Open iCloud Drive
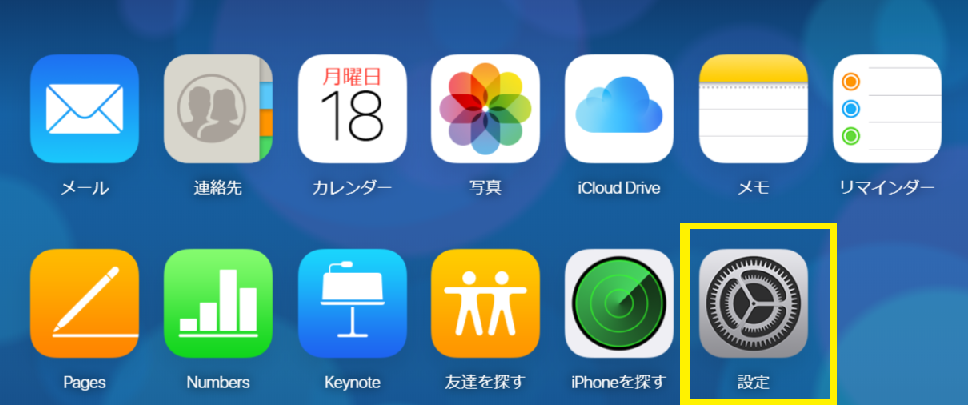Image resolution: width=968 pixels, height=405 pixels. tap(619, 109)
